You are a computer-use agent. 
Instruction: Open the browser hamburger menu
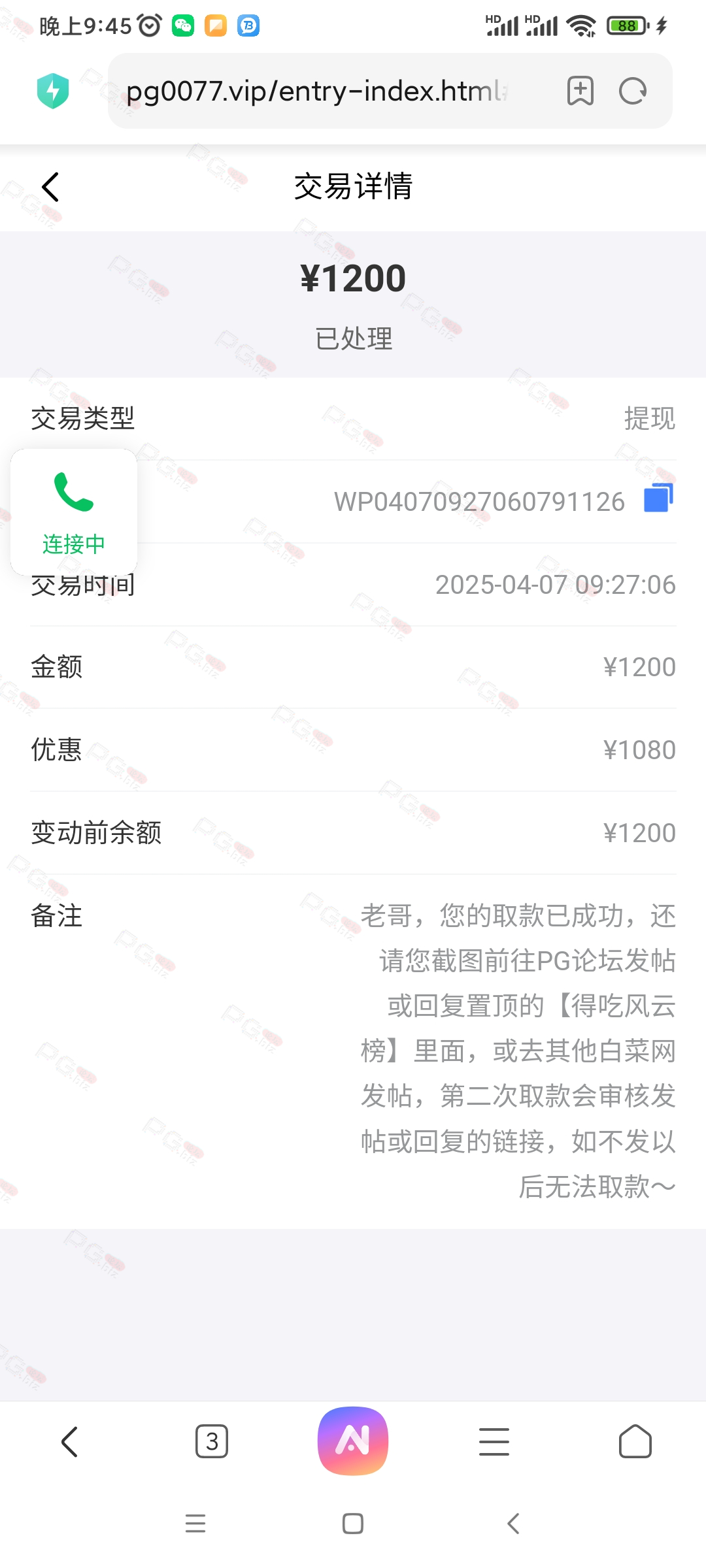[x=494, y=1441]
